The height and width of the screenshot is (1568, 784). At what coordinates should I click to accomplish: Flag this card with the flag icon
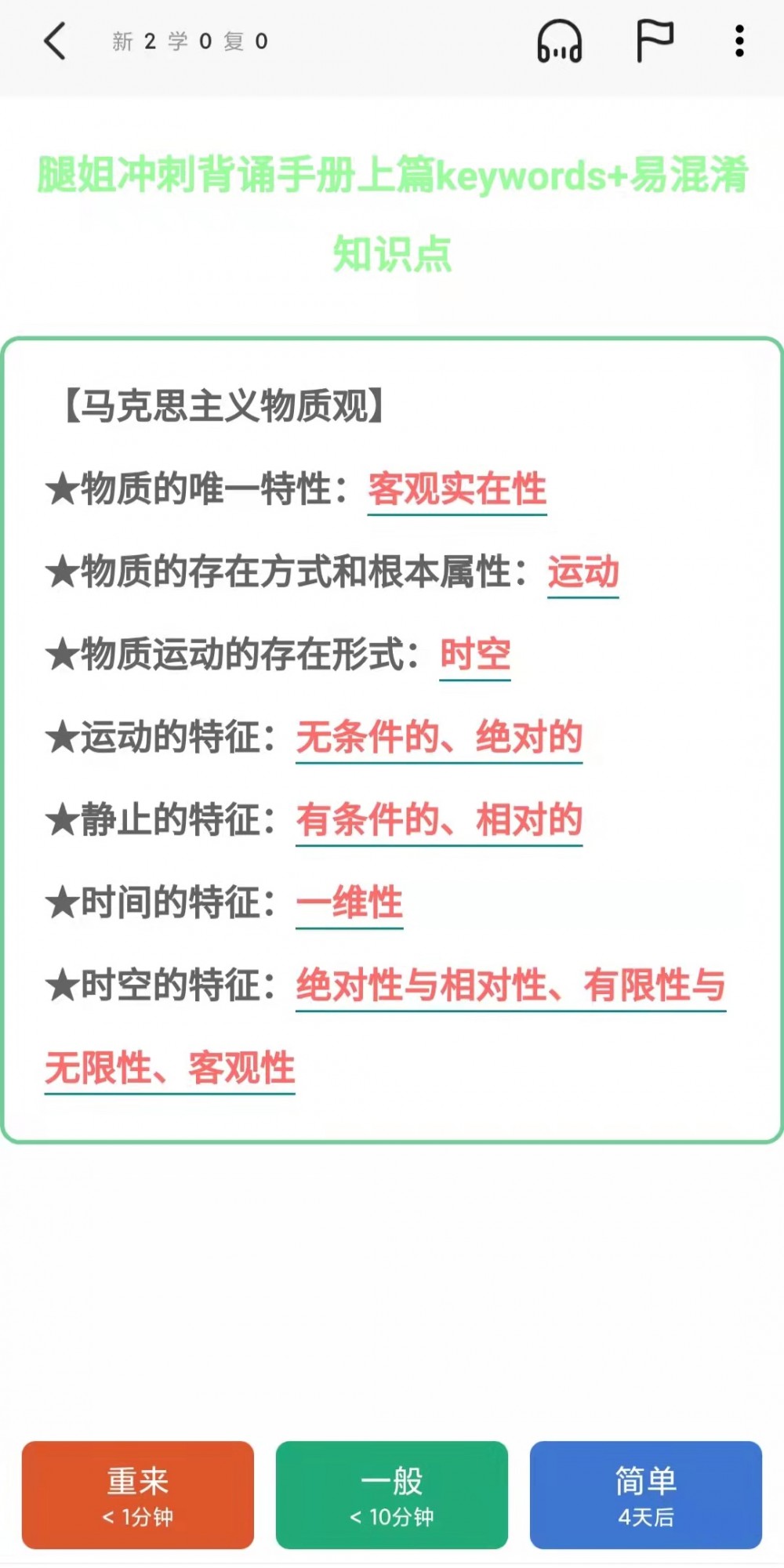653,41
